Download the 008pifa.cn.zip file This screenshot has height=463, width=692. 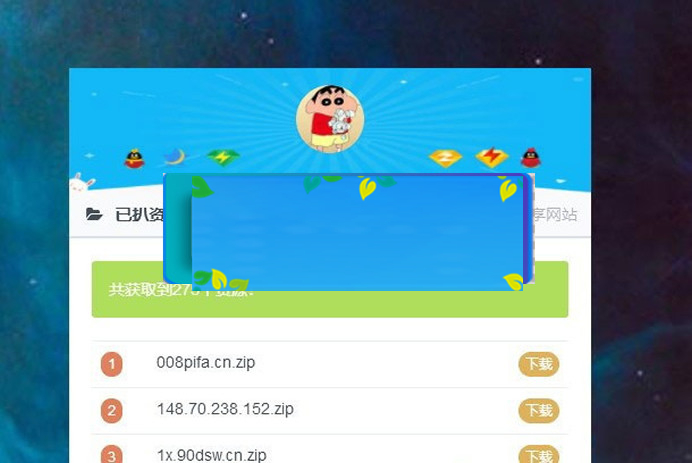[x=538, y=364]
